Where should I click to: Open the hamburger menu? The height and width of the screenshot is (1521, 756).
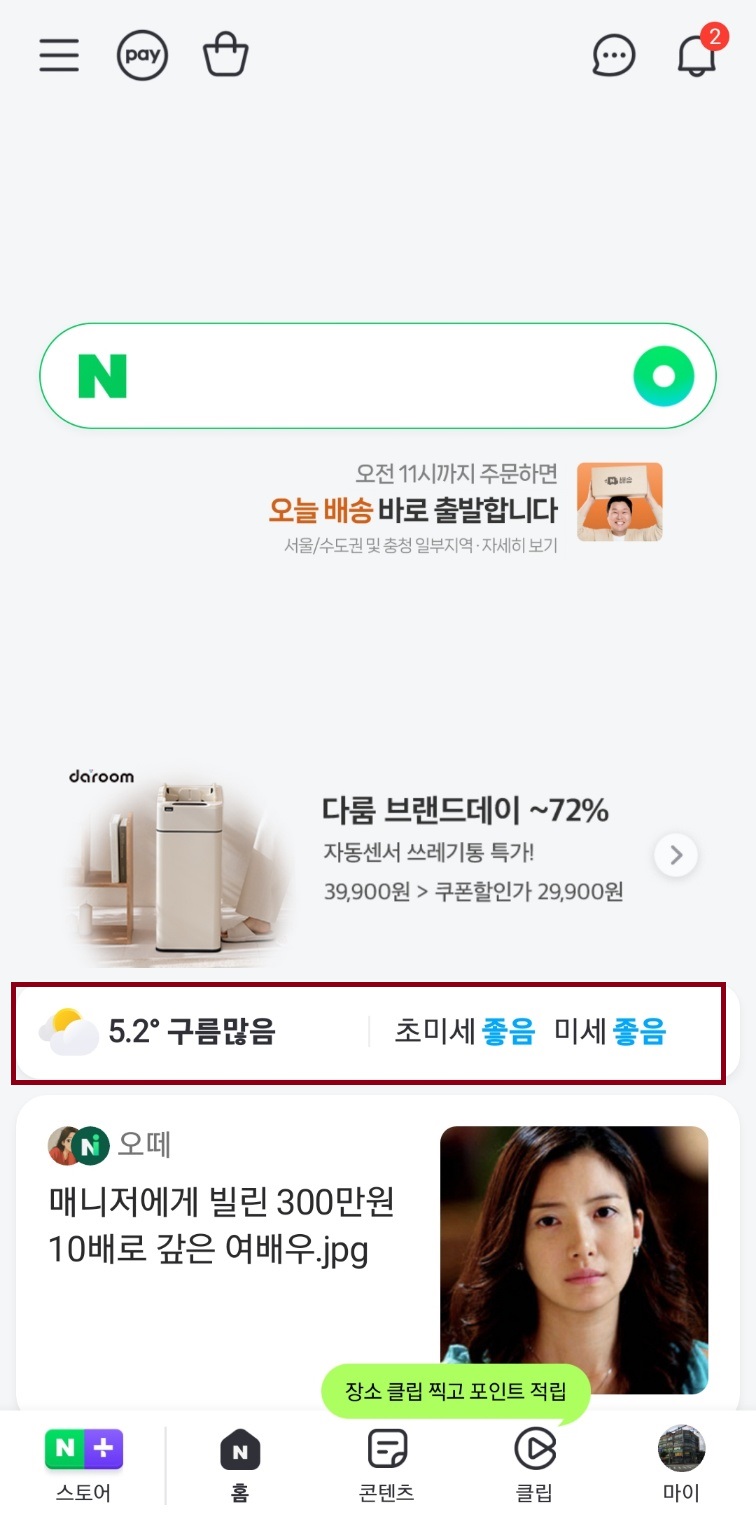(x=59, y=55)
